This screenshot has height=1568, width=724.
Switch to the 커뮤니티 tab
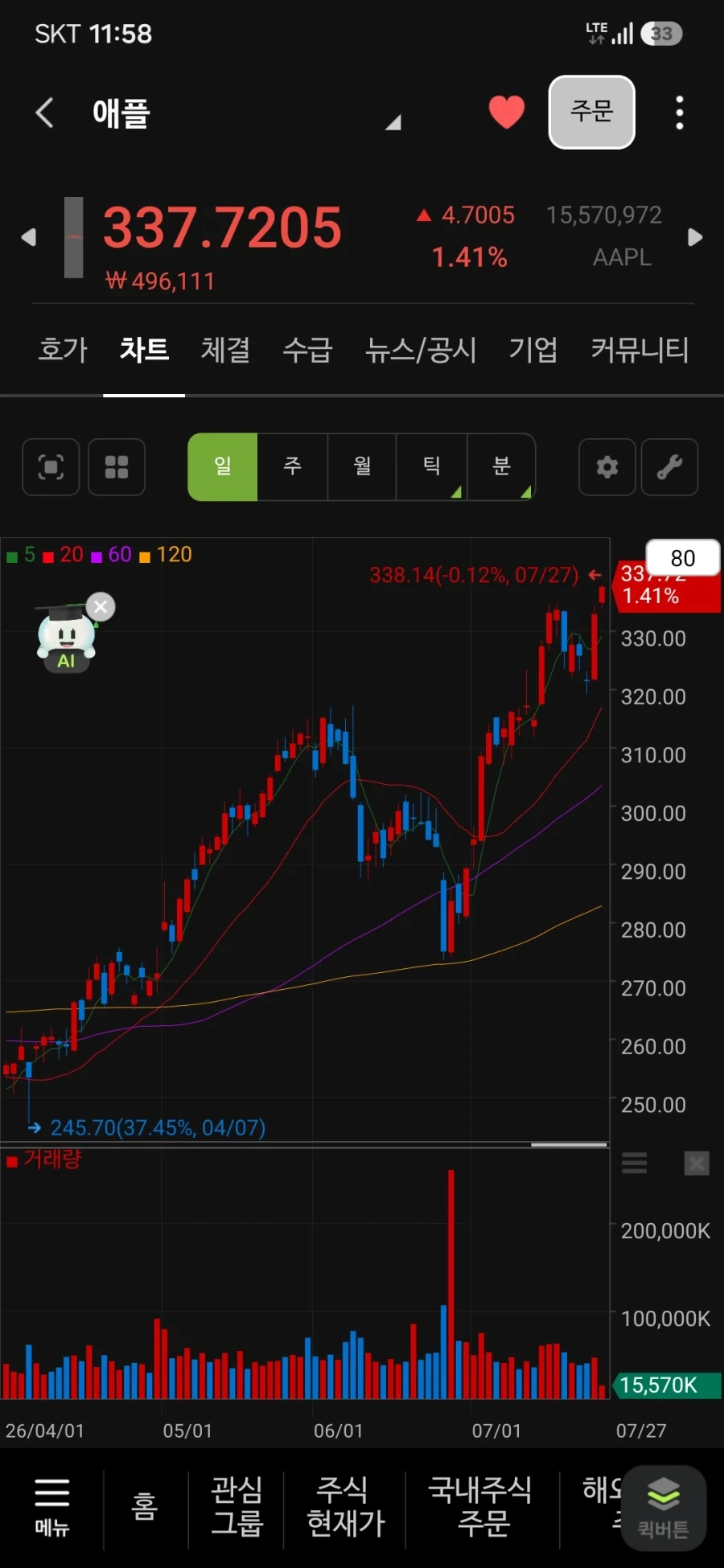pyautogui.click(x=640, y=350)
